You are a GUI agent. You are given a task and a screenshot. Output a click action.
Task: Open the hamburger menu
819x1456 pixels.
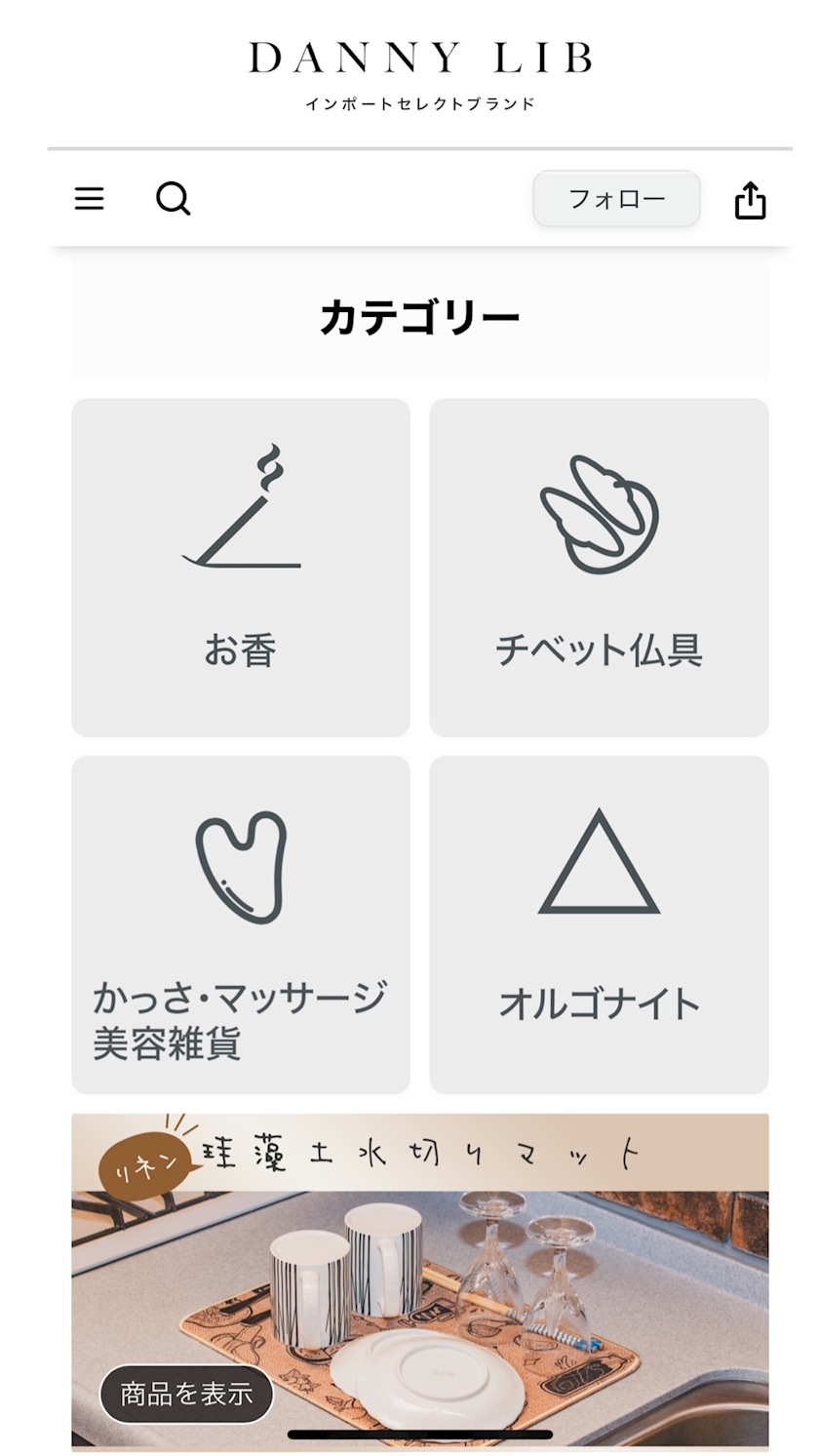(89, 199)
